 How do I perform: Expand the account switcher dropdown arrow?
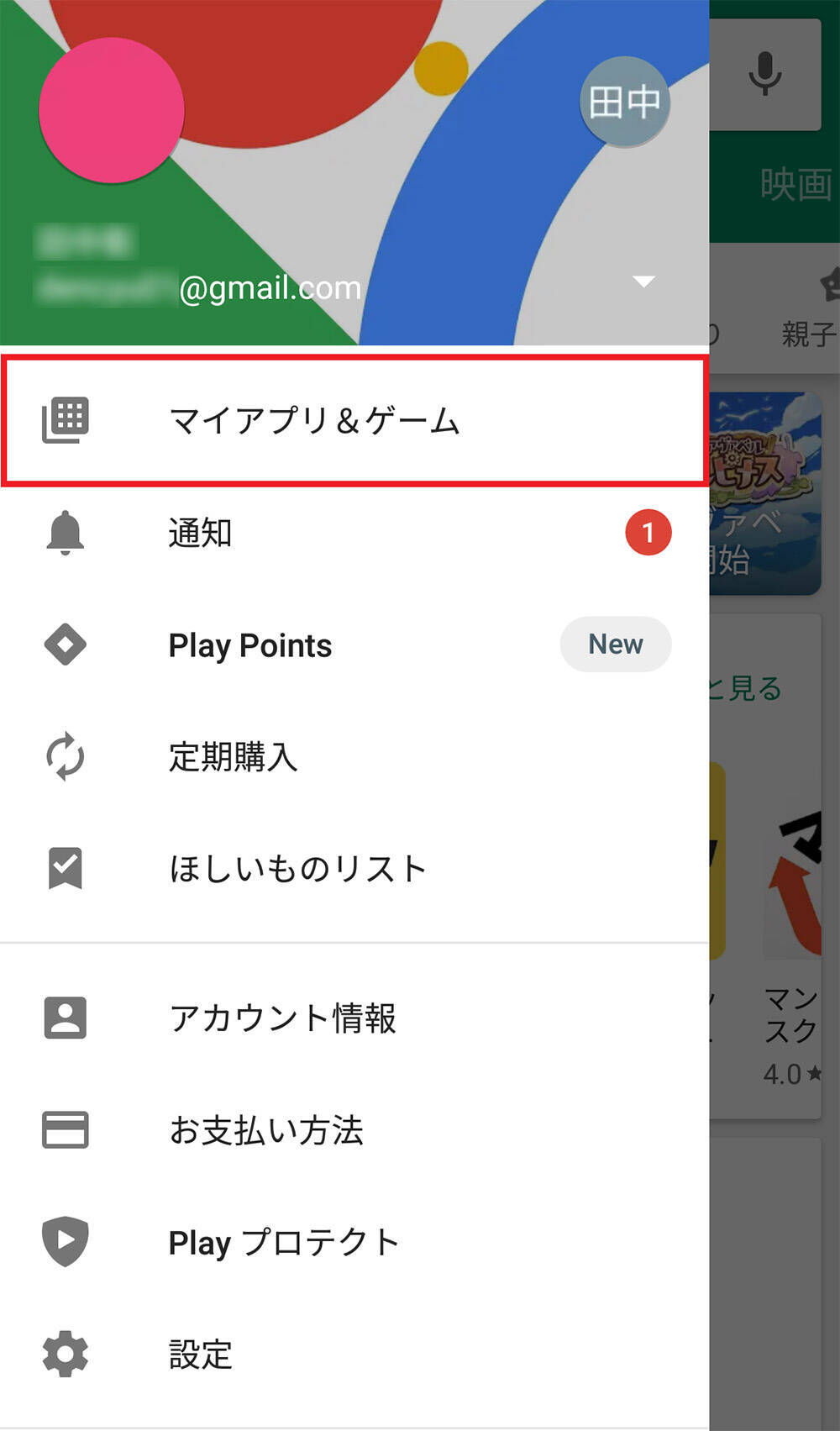click(x=643, y=281)
